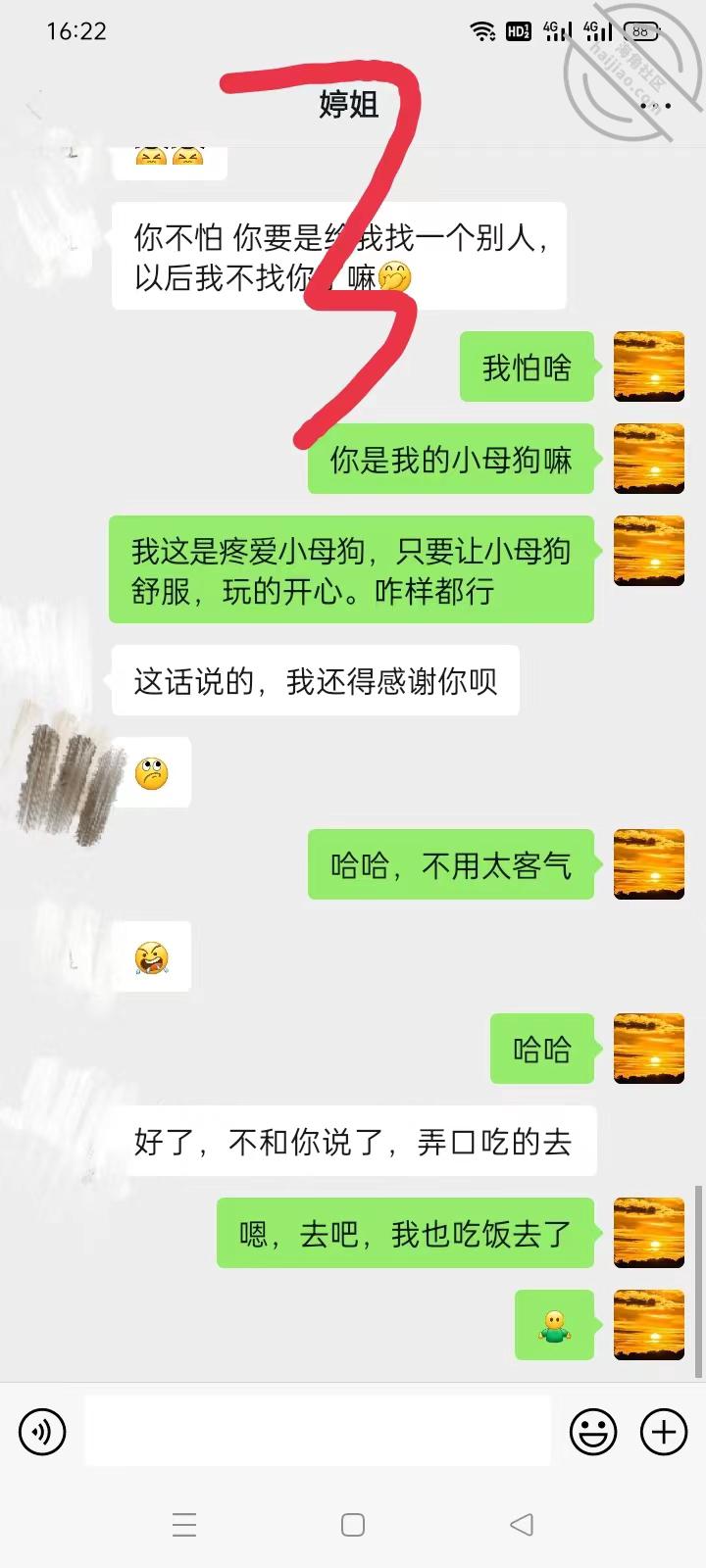Tap sender avatar beside 哈哈,不用太客气
Screen dimensions: 706x1568
pyautogui.click(x=648, y=864)
